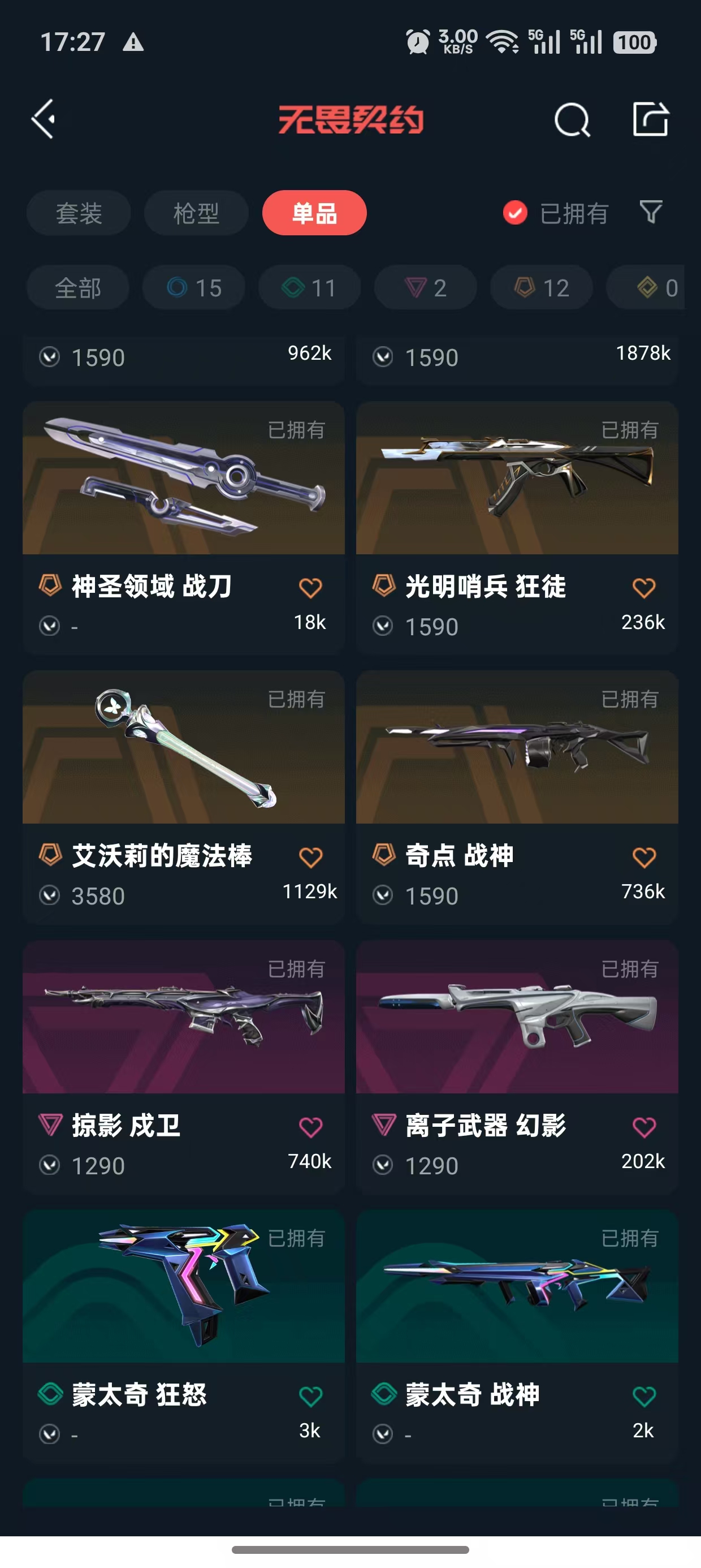Filter by the pink tier chip 2

[425, 287]
